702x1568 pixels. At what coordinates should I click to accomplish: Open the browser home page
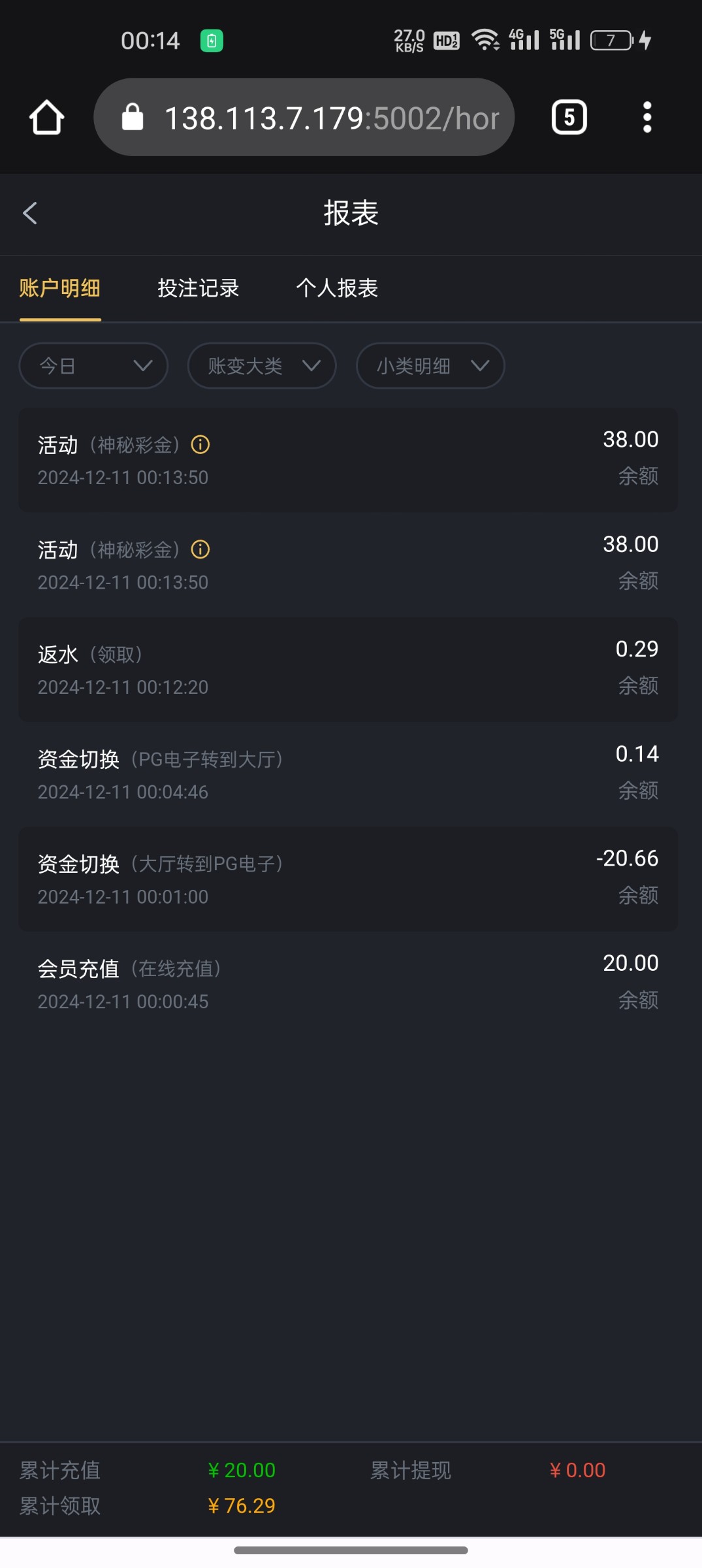point(46,118)
